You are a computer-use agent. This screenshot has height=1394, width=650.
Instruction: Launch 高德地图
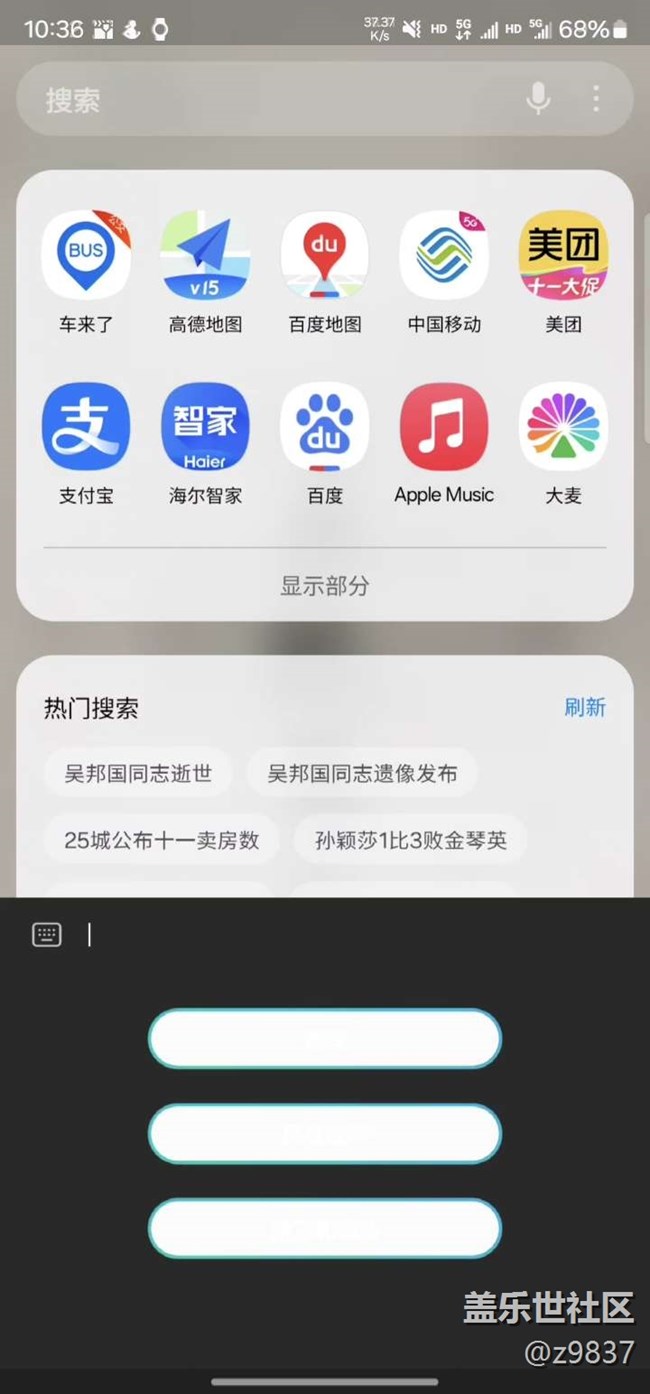pyautogui.click(x=205, y=272)
